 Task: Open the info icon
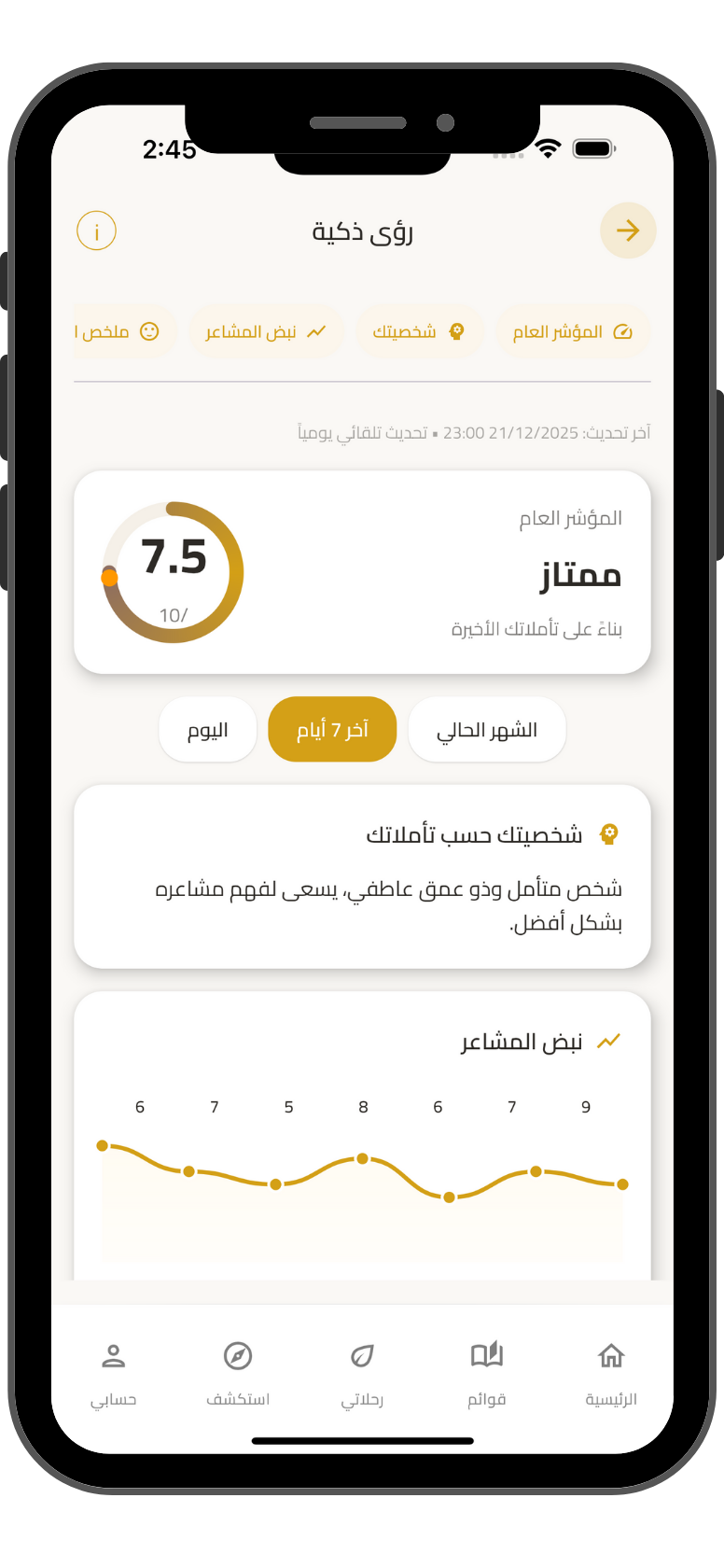pyautogui.click(x=96, y=231)
